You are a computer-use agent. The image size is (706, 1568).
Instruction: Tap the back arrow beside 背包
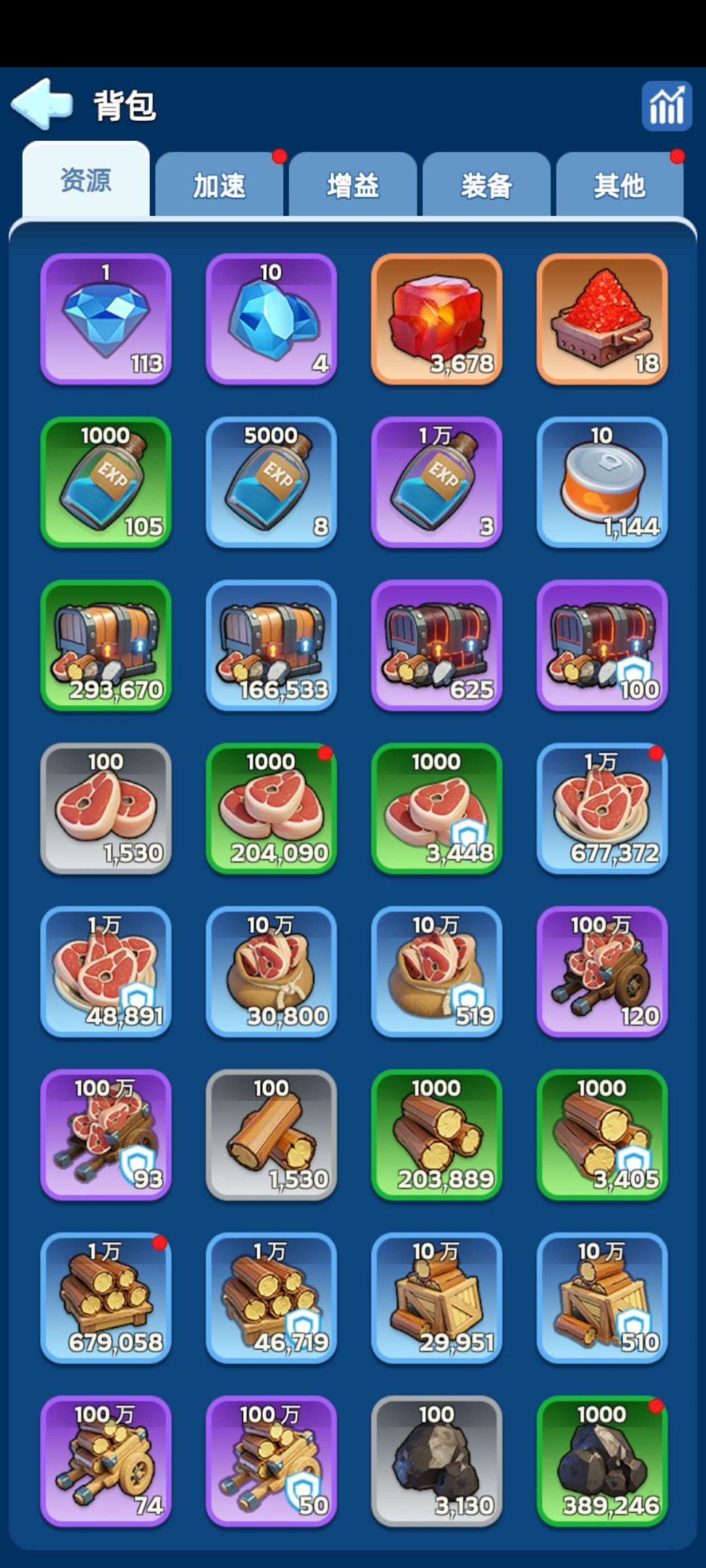(42, 103)
